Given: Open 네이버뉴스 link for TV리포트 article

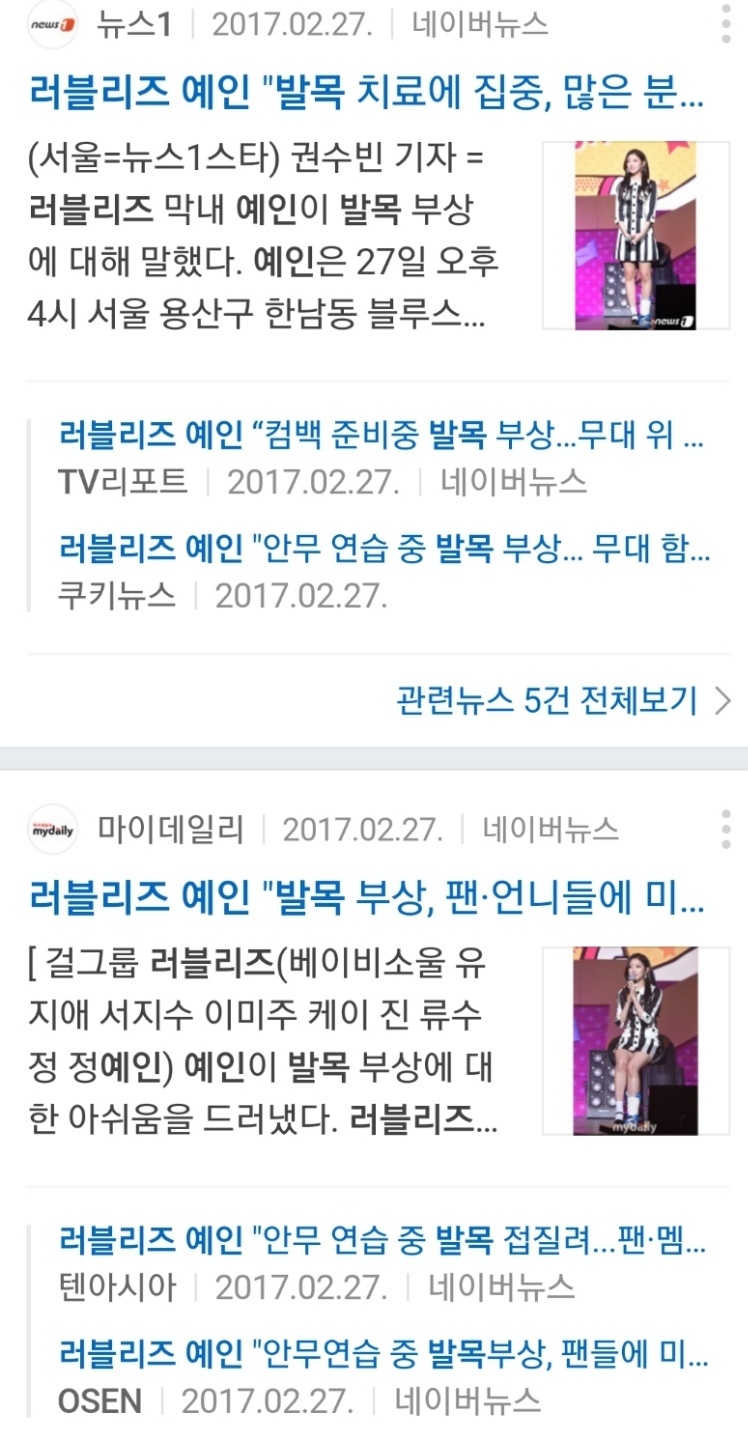Looking at the screenshot, I should click(513, 482).
